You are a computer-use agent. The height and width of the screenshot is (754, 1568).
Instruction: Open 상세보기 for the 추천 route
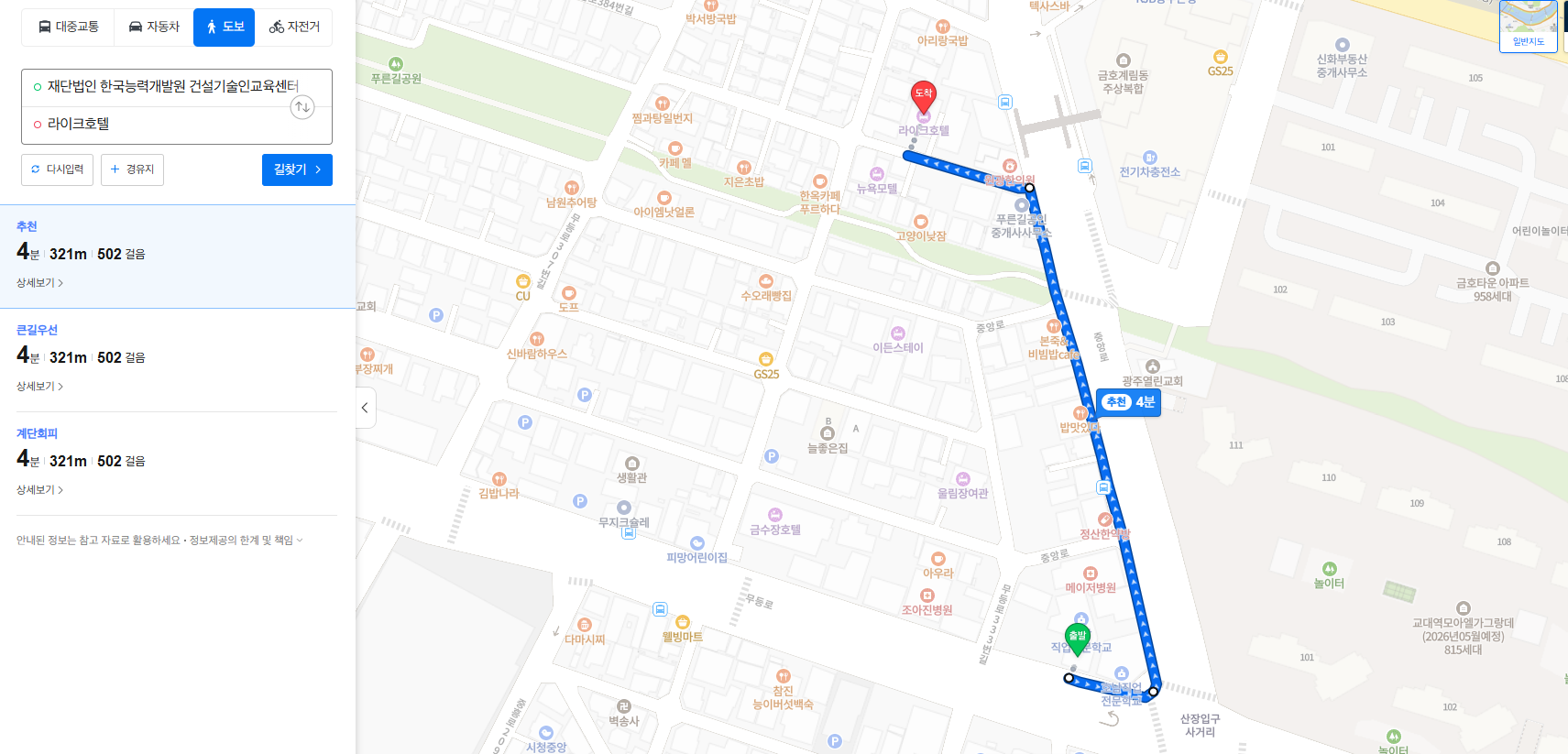click(x=39, y=283)
